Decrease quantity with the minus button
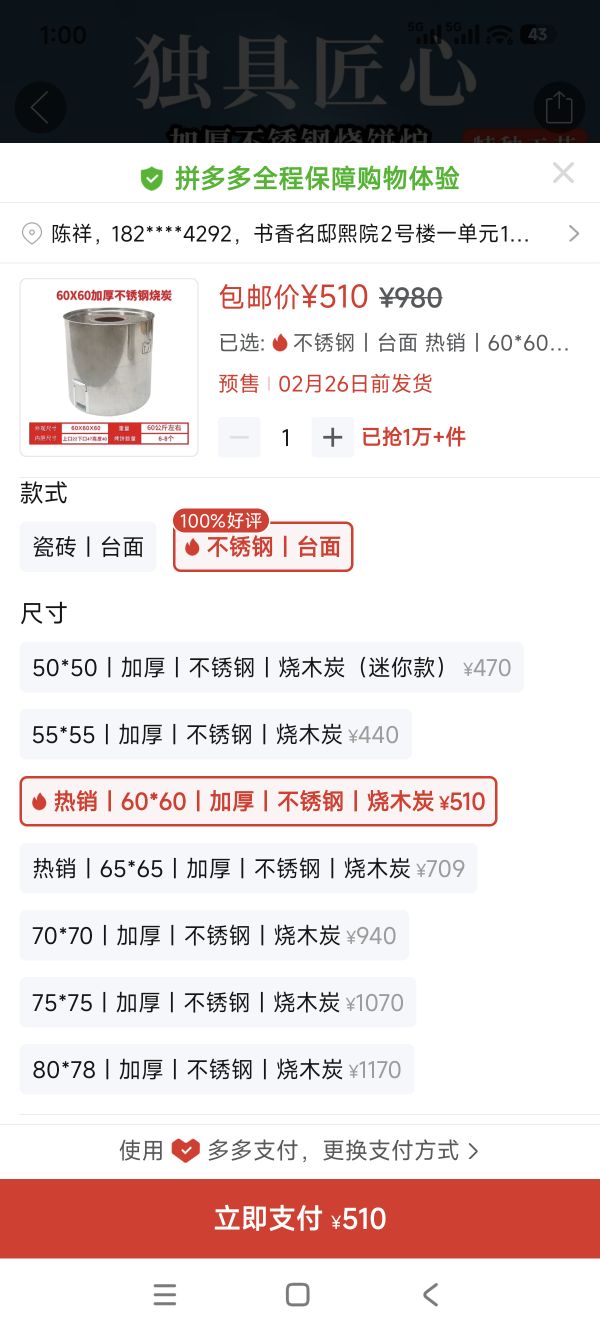 click(x=239, y=437)
